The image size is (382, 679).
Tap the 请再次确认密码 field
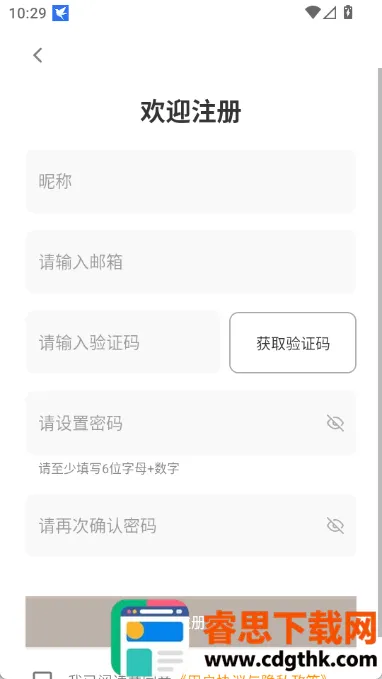click(x=191, y=526)
